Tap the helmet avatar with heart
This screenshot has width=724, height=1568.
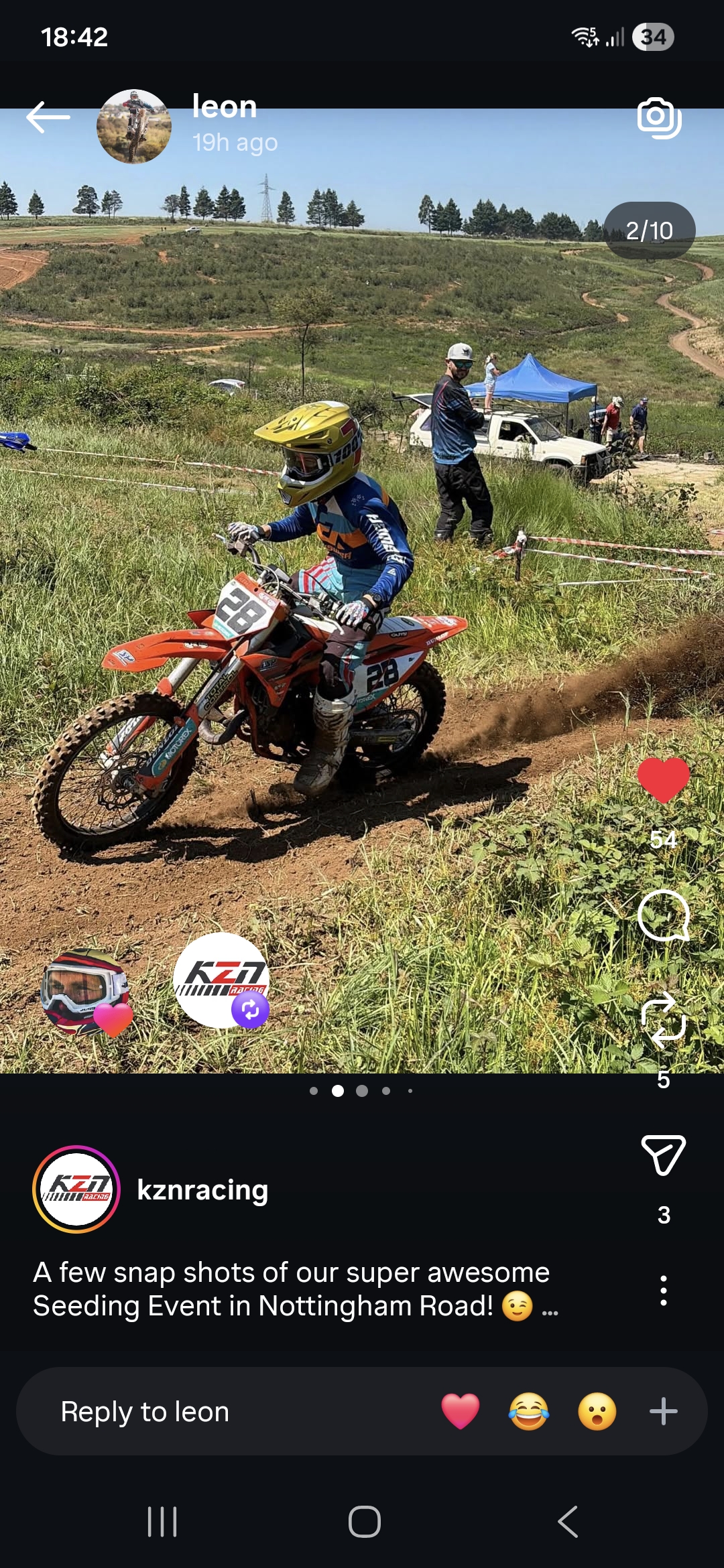tap(85, 992)
